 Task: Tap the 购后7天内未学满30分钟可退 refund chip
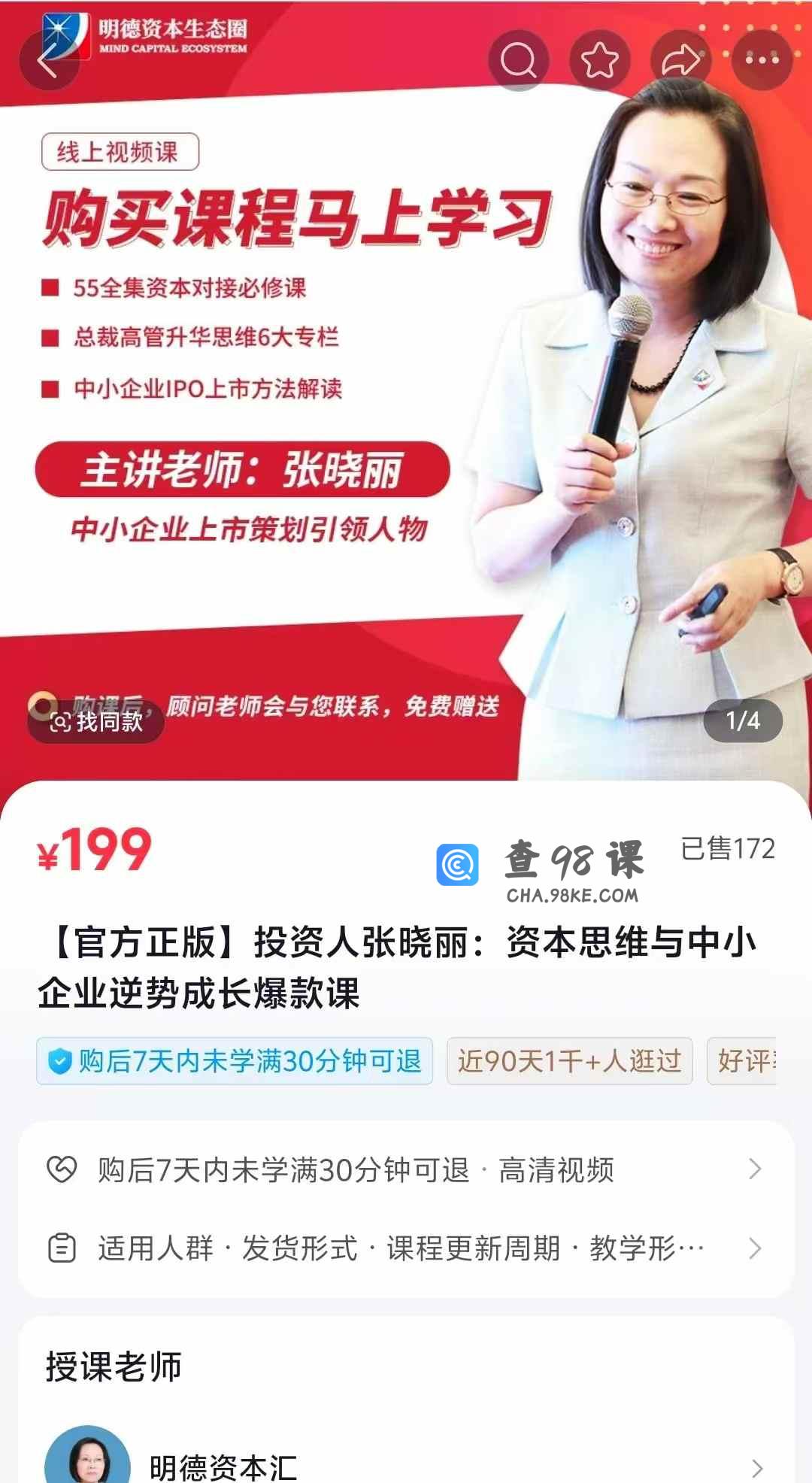click(235, 1061)
